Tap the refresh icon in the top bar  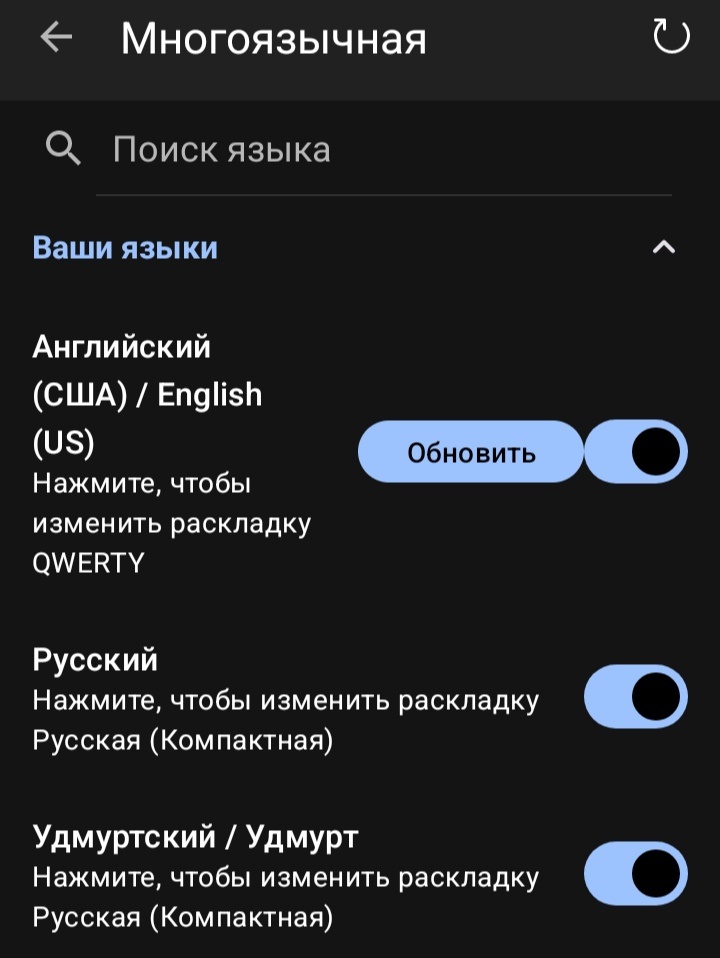tap(670, 38)
